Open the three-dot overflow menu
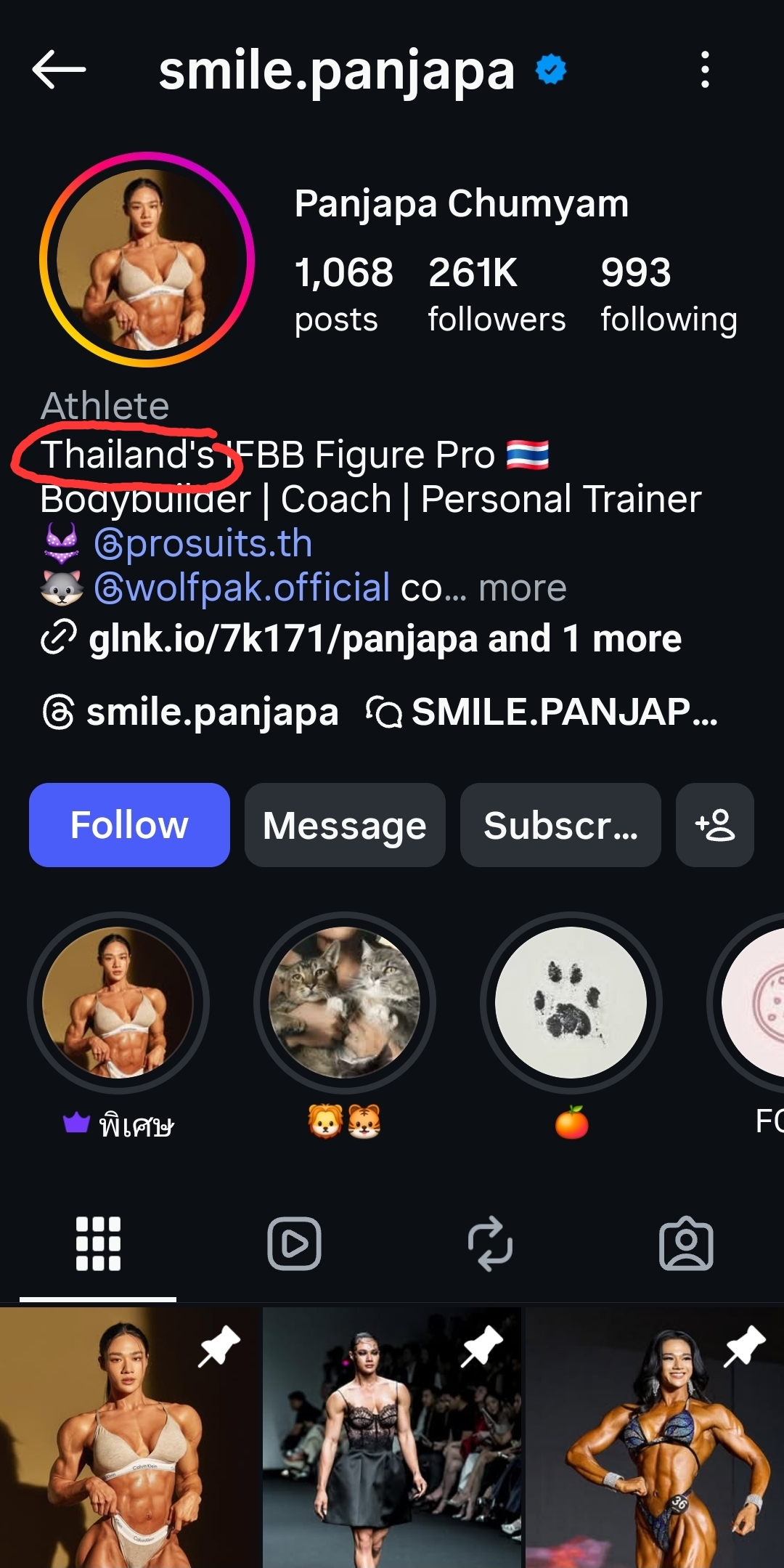Screen dimensions: 784x1568 pyautogui.click(x=704, y=70)
